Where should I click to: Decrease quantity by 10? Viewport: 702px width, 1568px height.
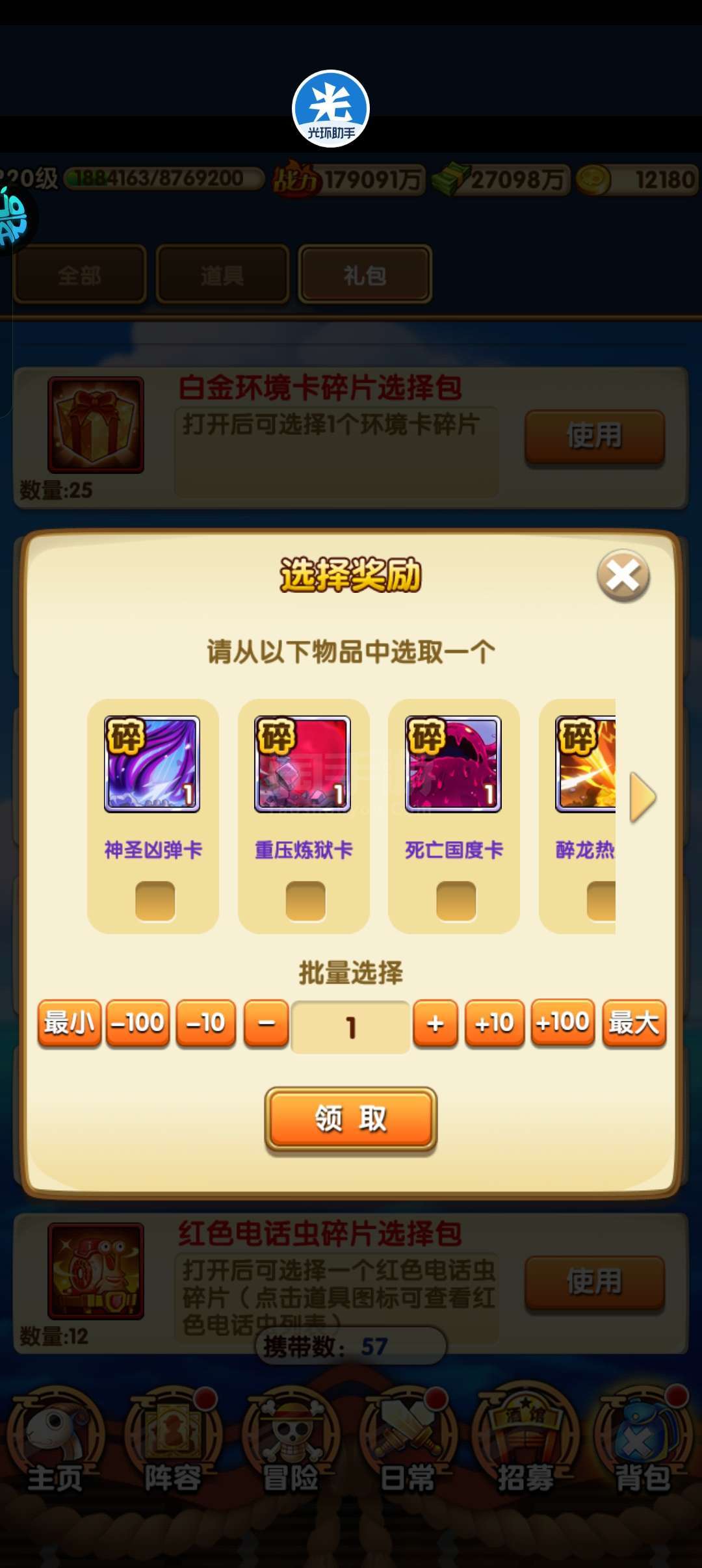coord(206,1023)
